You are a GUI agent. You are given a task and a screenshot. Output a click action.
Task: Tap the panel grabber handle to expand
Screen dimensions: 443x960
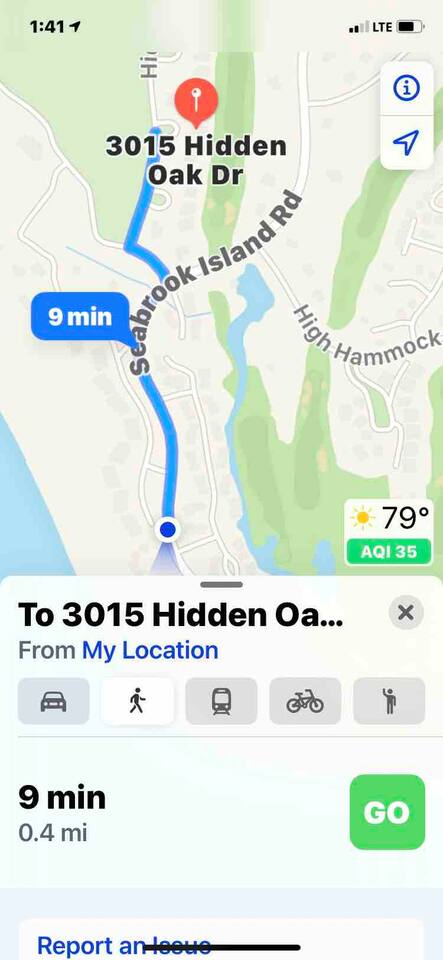point(222,585)
